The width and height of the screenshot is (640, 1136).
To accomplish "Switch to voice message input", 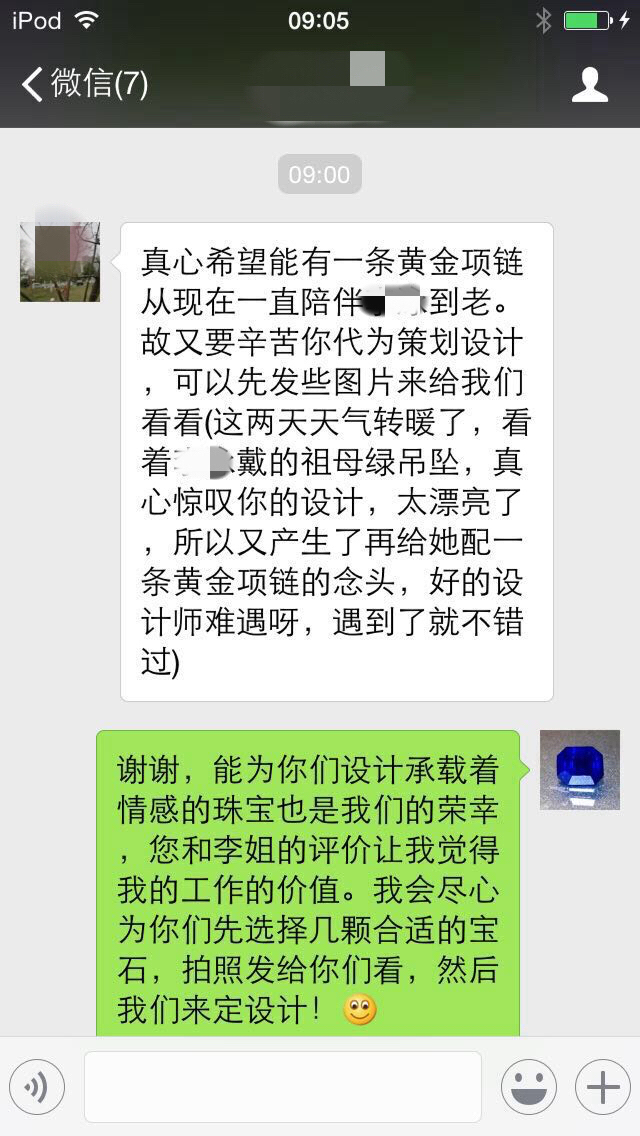I will tap(37, 1086).
